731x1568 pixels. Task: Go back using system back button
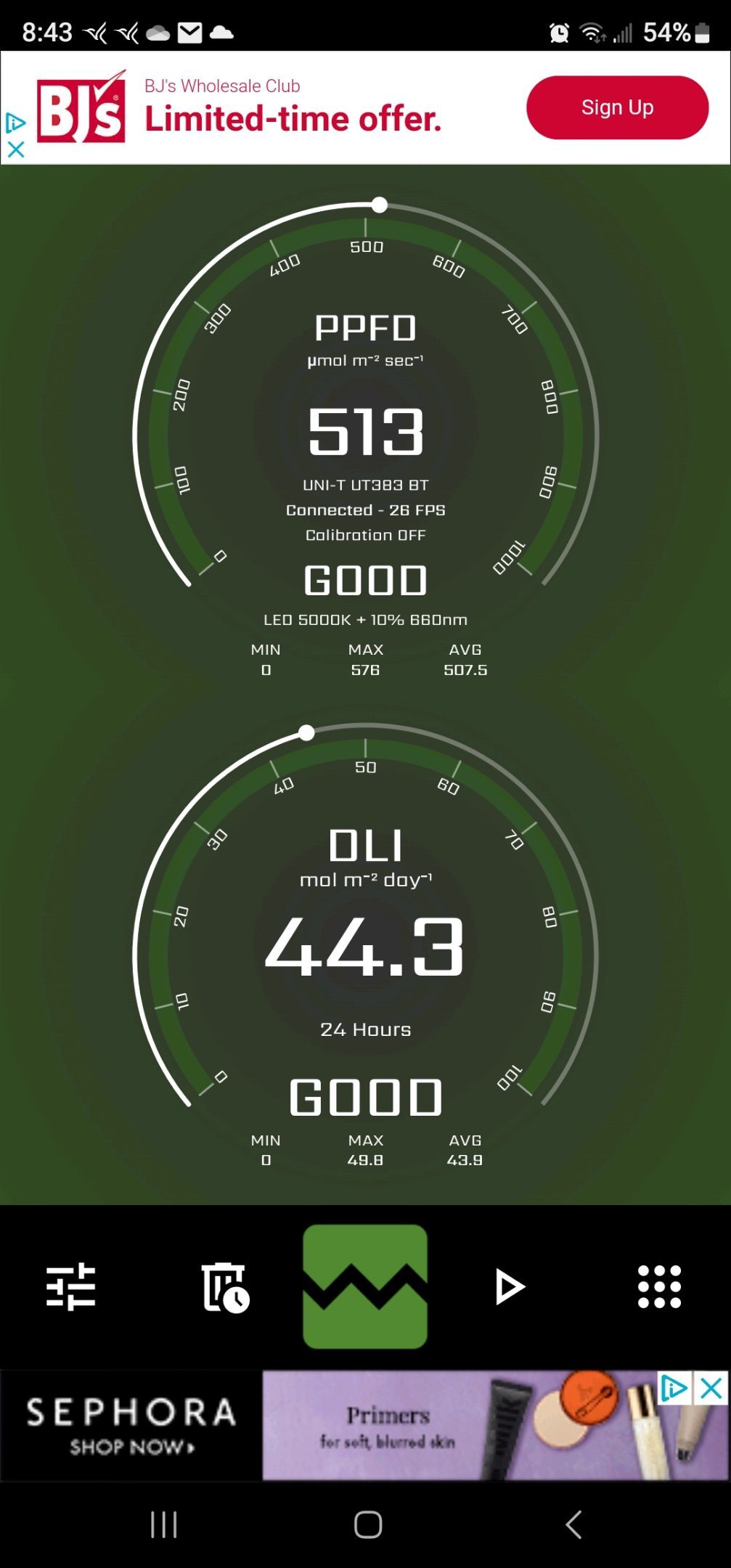pos(573,1524)
